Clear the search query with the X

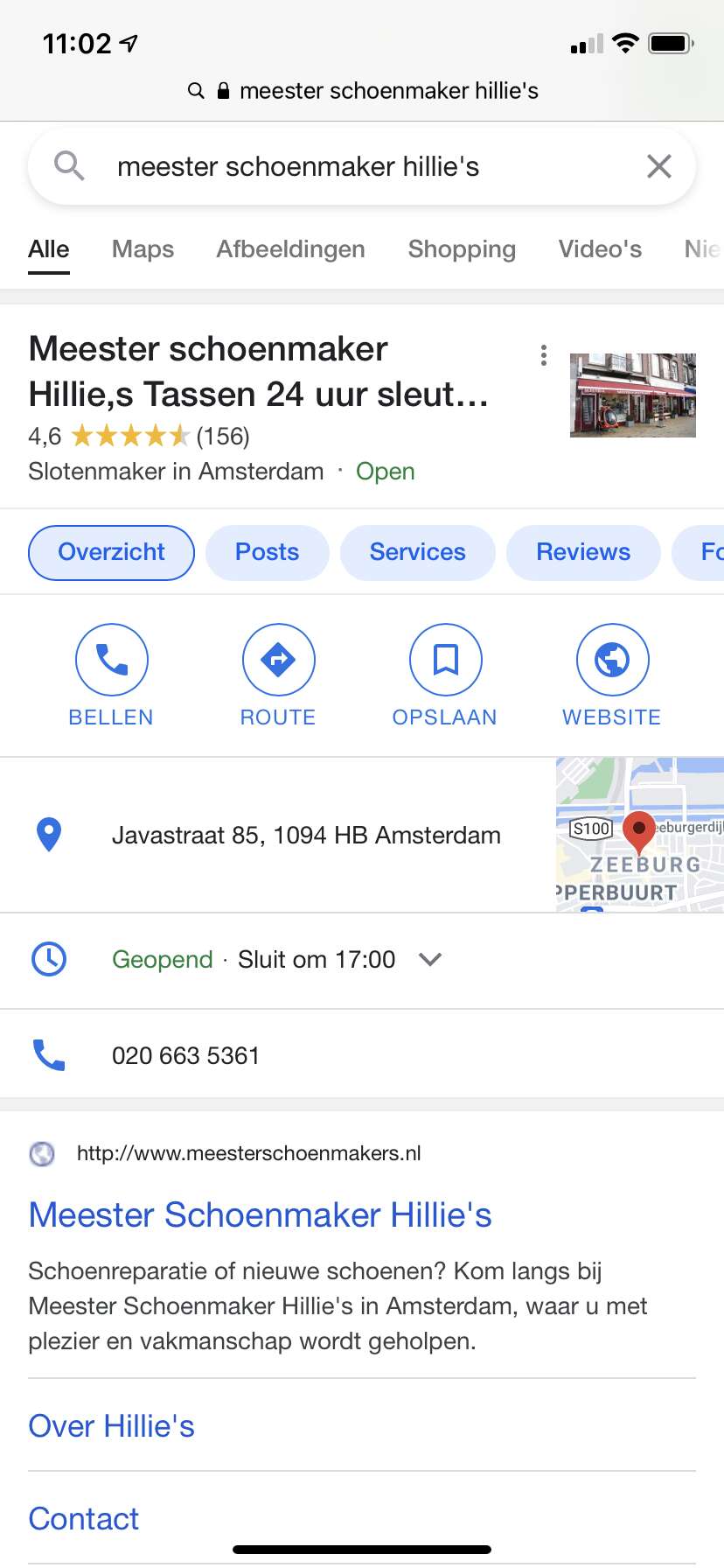(658, 166)
